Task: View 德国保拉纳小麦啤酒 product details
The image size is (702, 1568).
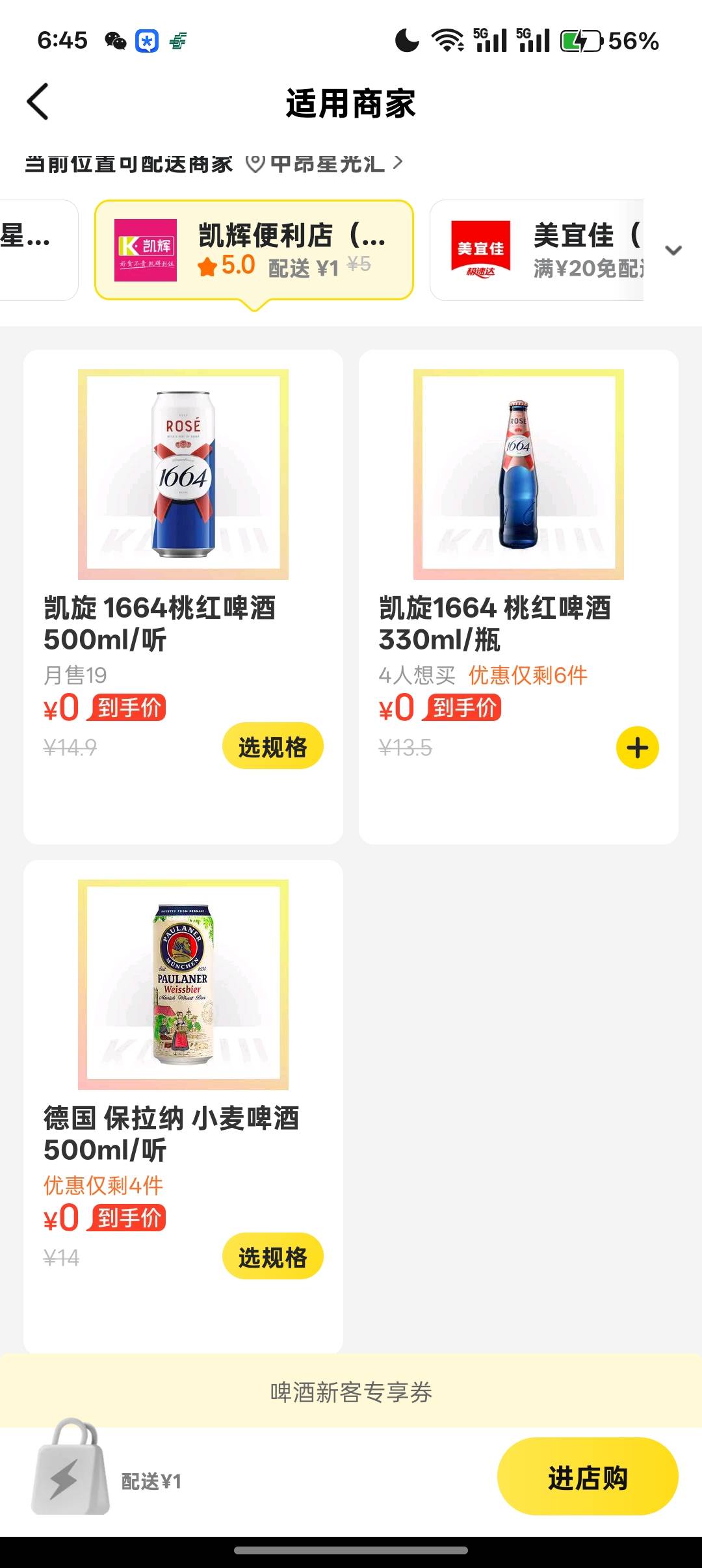Action: click(183, 985)
